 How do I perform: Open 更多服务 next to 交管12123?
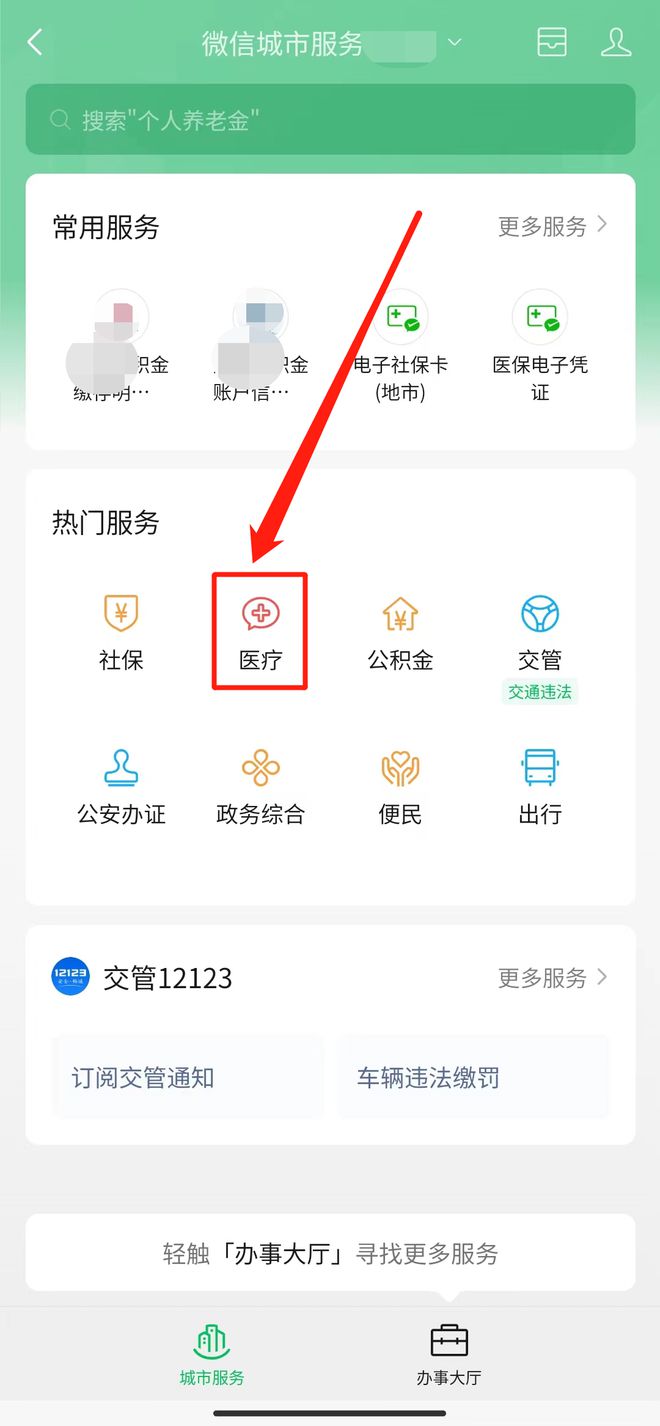(x=552, y=977)
